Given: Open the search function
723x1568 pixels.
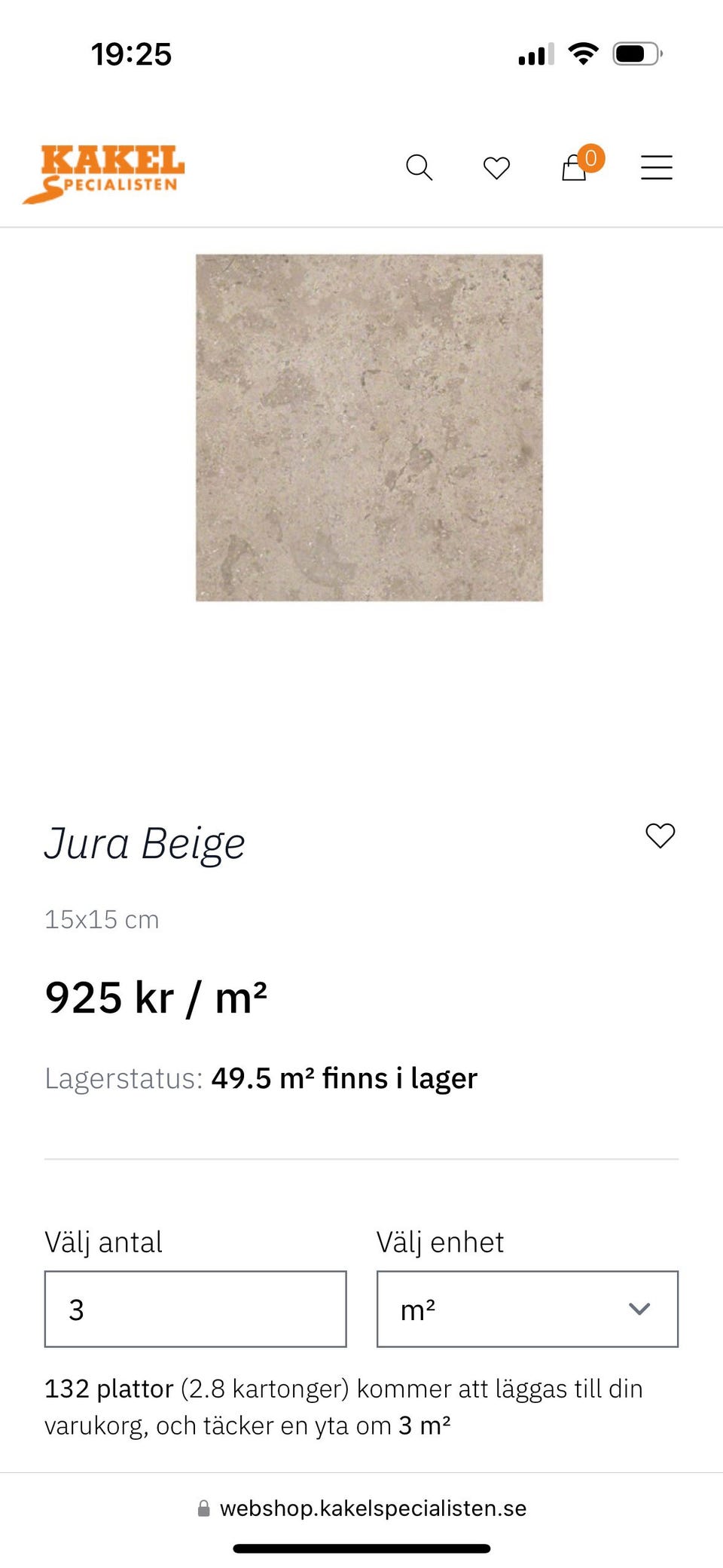Looking at the screenshot, I should [x=420, y=167].
